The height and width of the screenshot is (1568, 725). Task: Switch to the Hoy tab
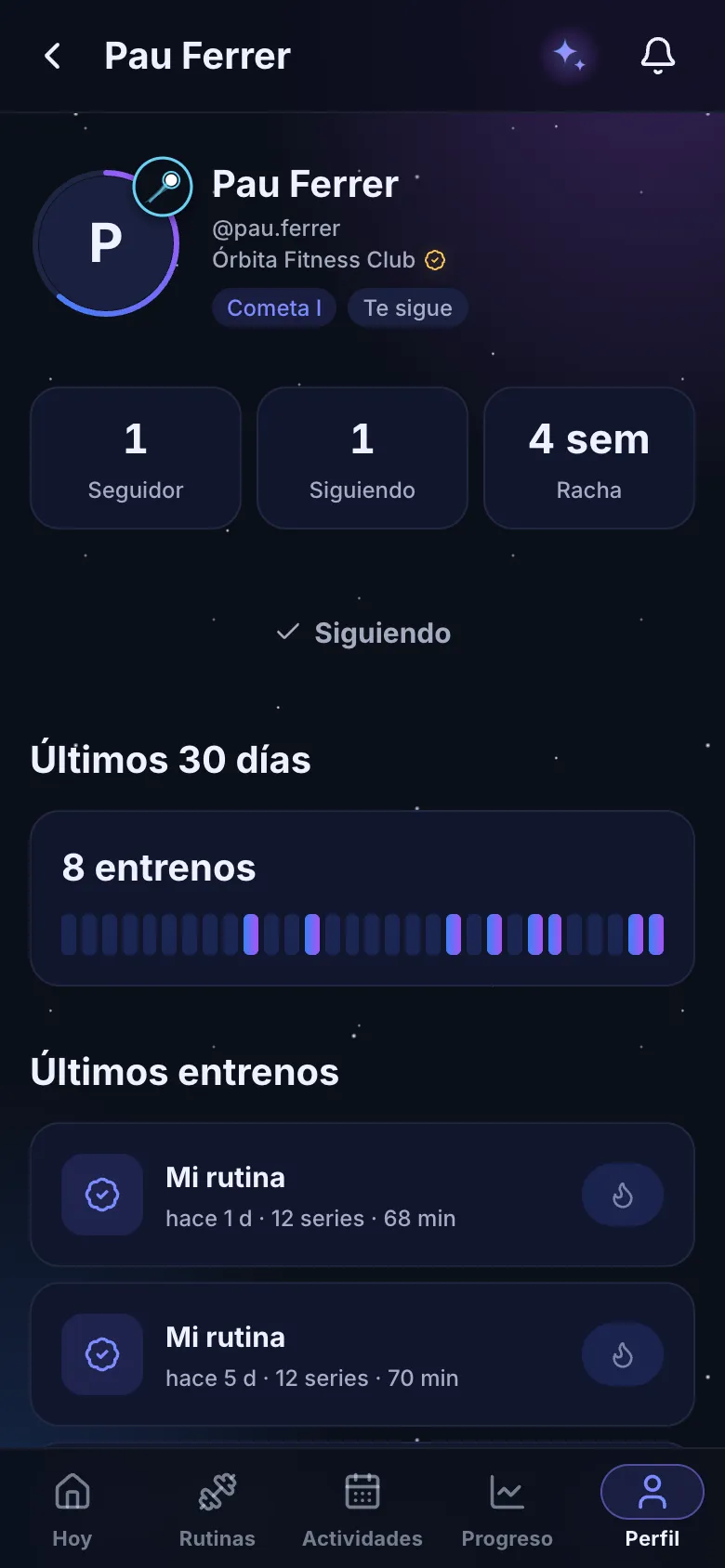click(72, 1509)
